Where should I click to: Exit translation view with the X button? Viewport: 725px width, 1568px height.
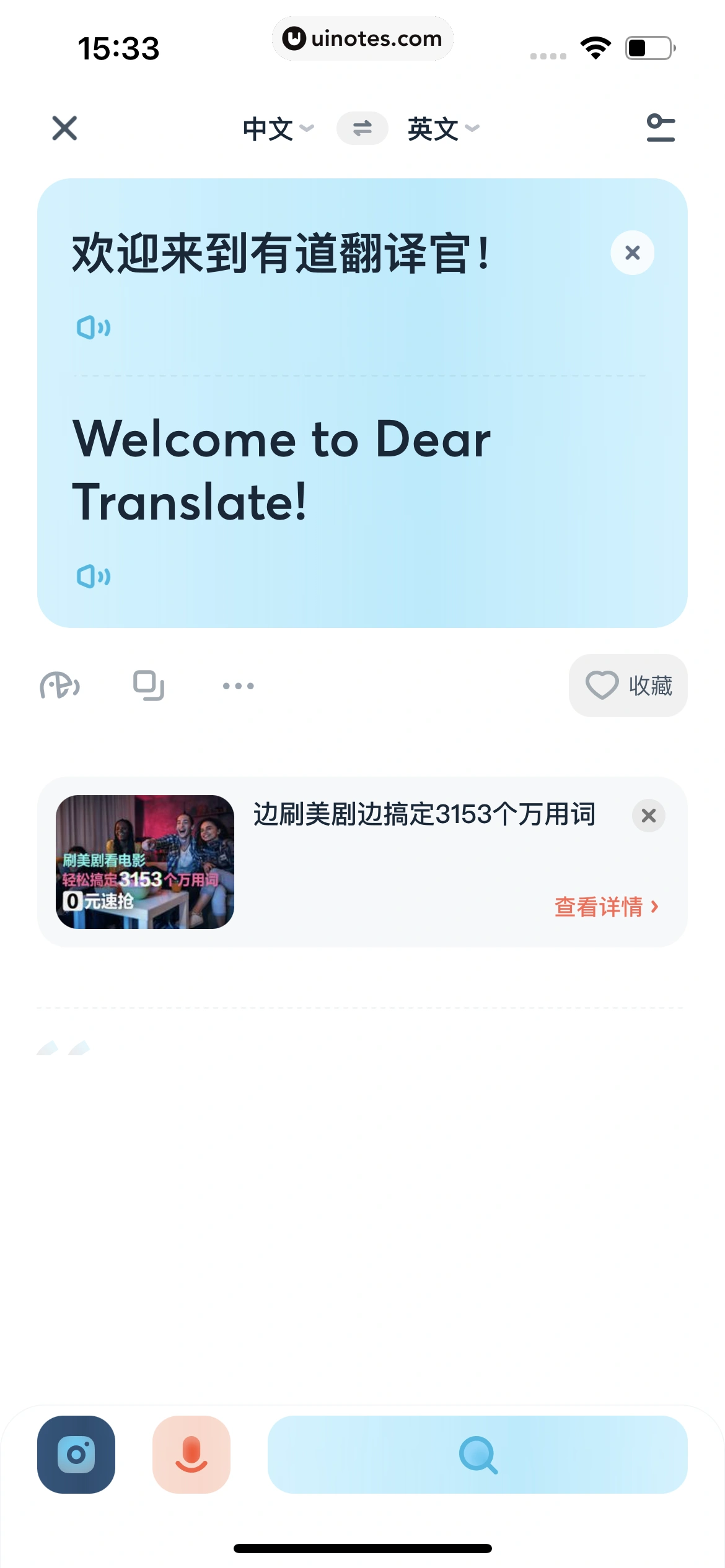[64, 128]
